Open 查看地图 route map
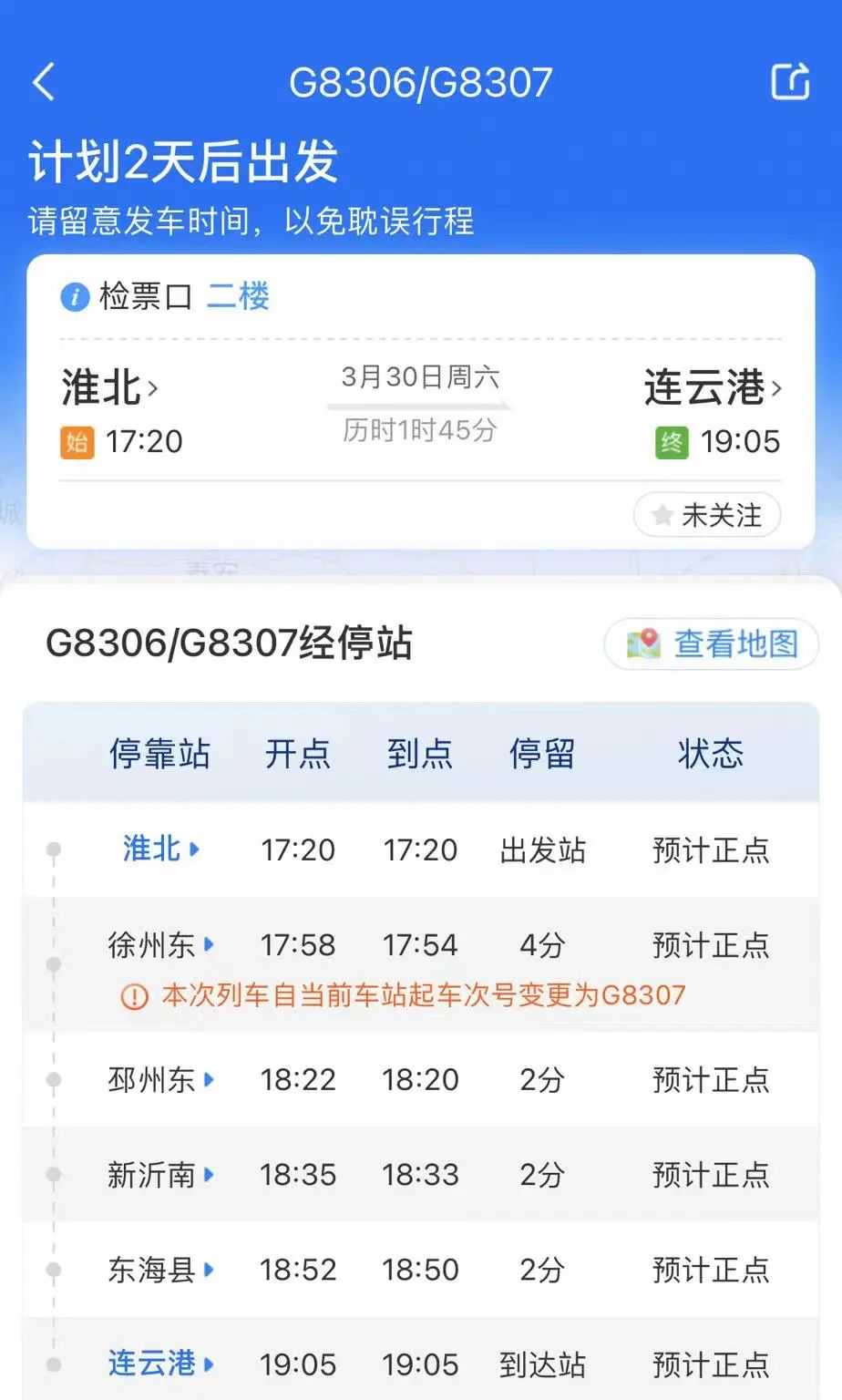842x1400 pixels. (x=712, y=643)
